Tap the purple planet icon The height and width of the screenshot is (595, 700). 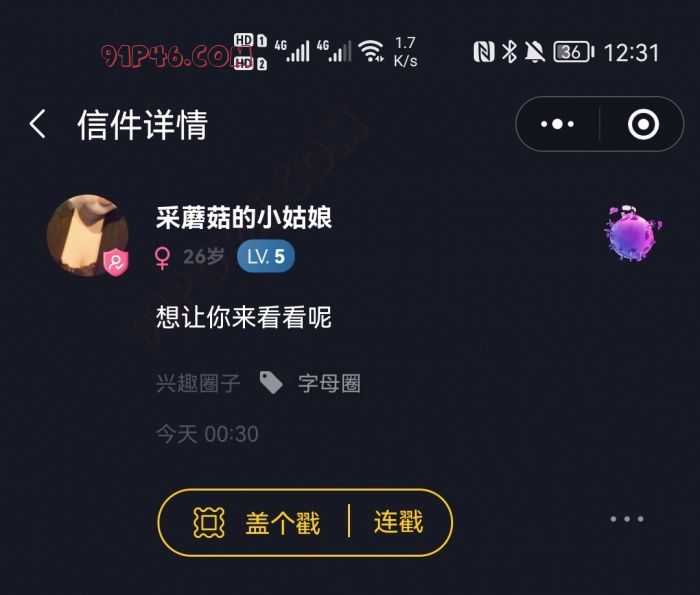click(x=630, y=234)
